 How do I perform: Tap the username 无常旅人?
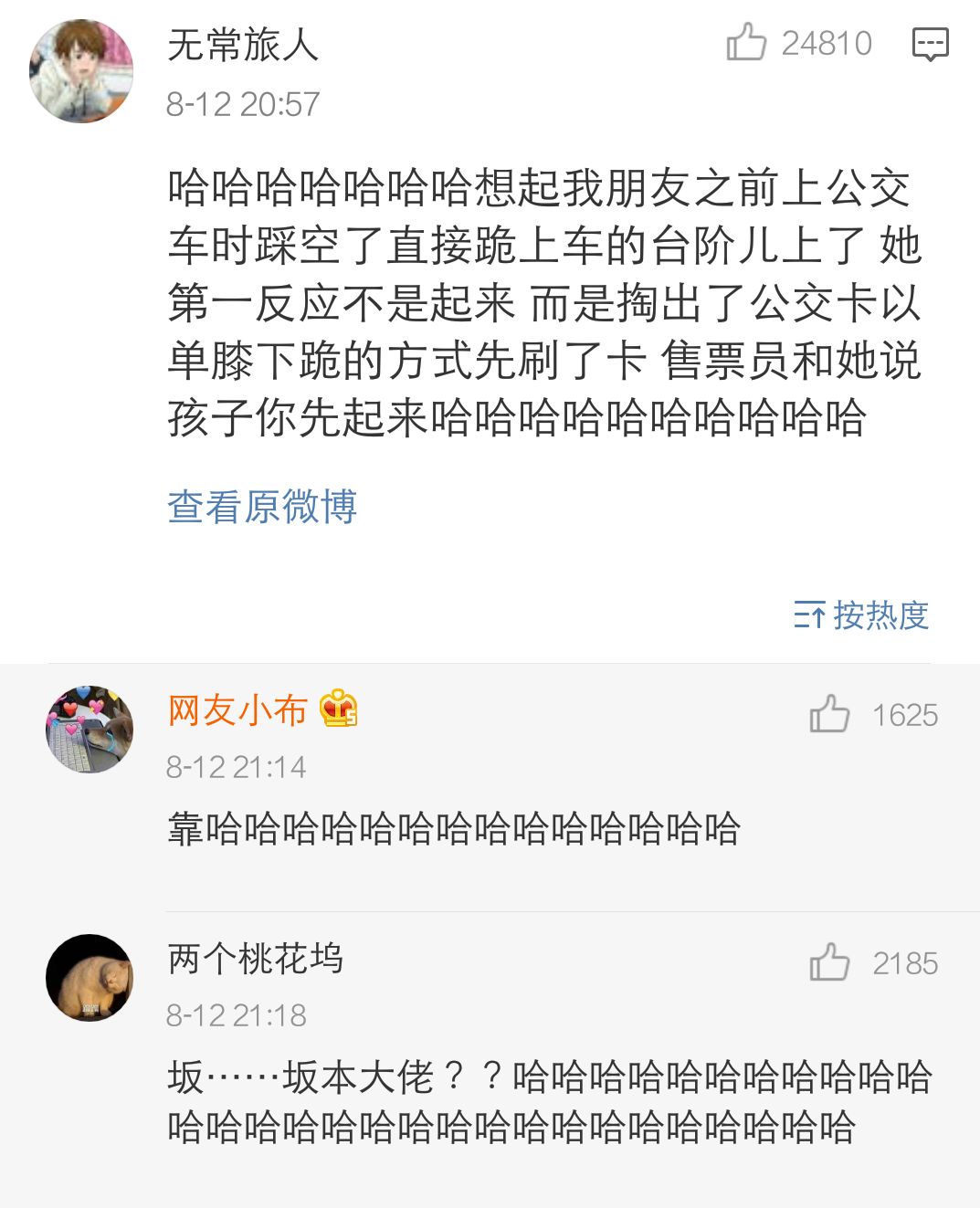[x=243, y=44]
